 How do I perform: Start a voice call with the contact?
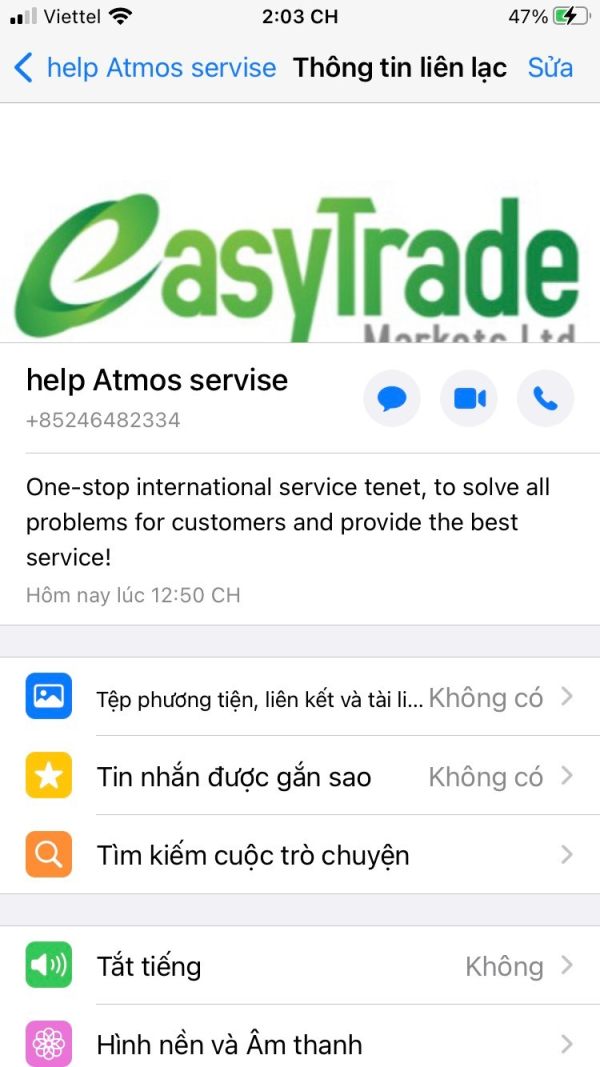point(546,399)
